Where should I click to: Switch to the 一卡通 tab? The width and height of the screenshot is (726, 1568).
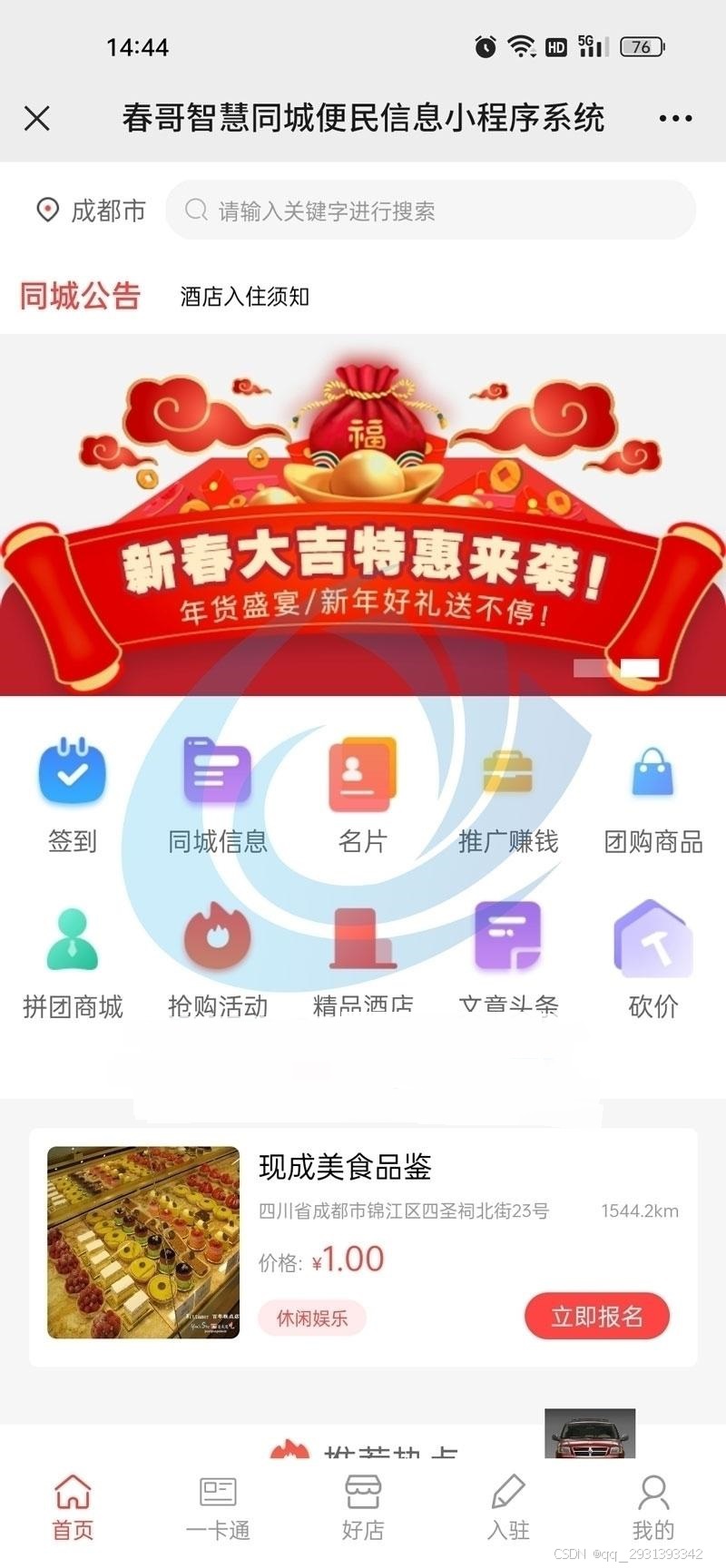(x=218, y=1507)
